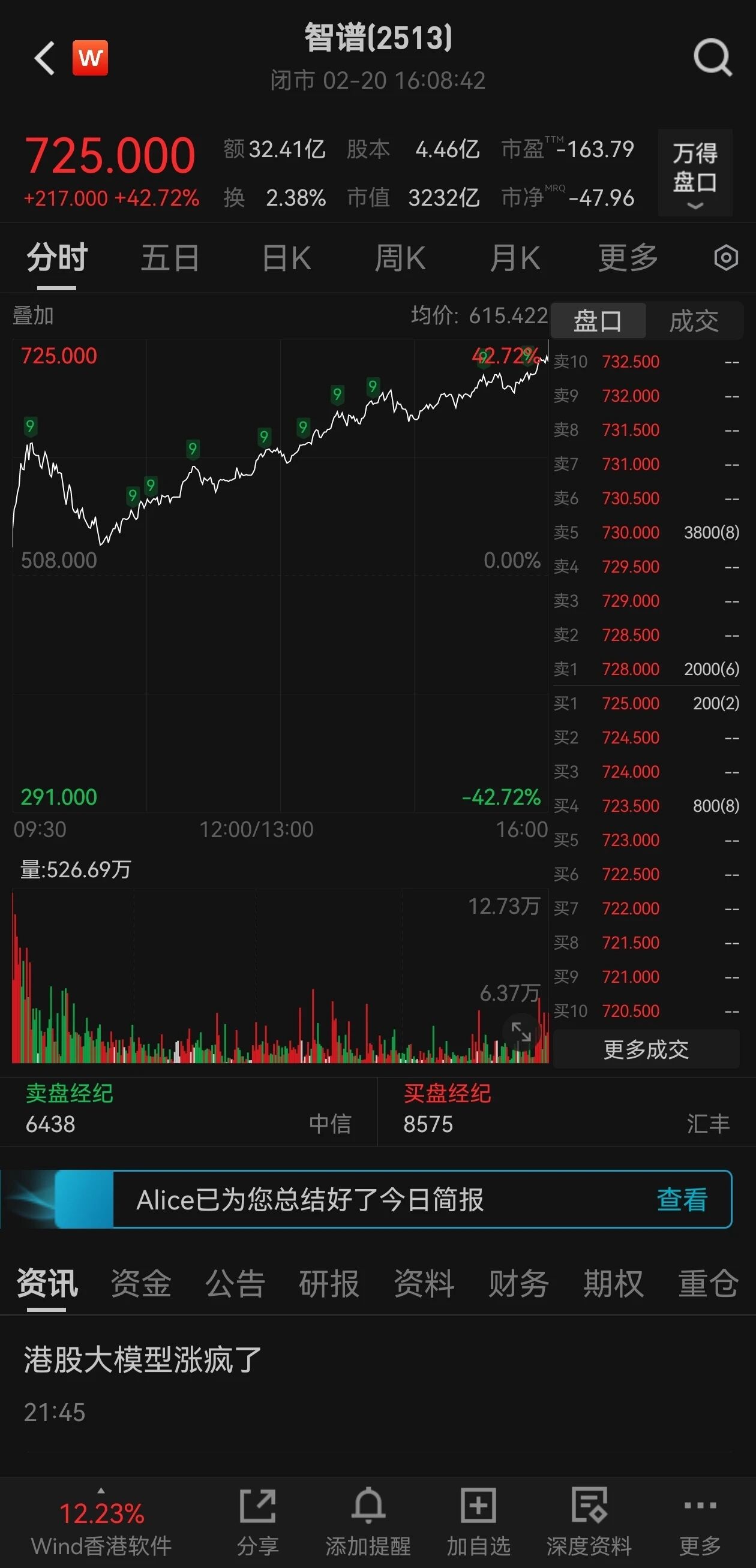Open chart settings hexagon icon

[x=725, y=258]
